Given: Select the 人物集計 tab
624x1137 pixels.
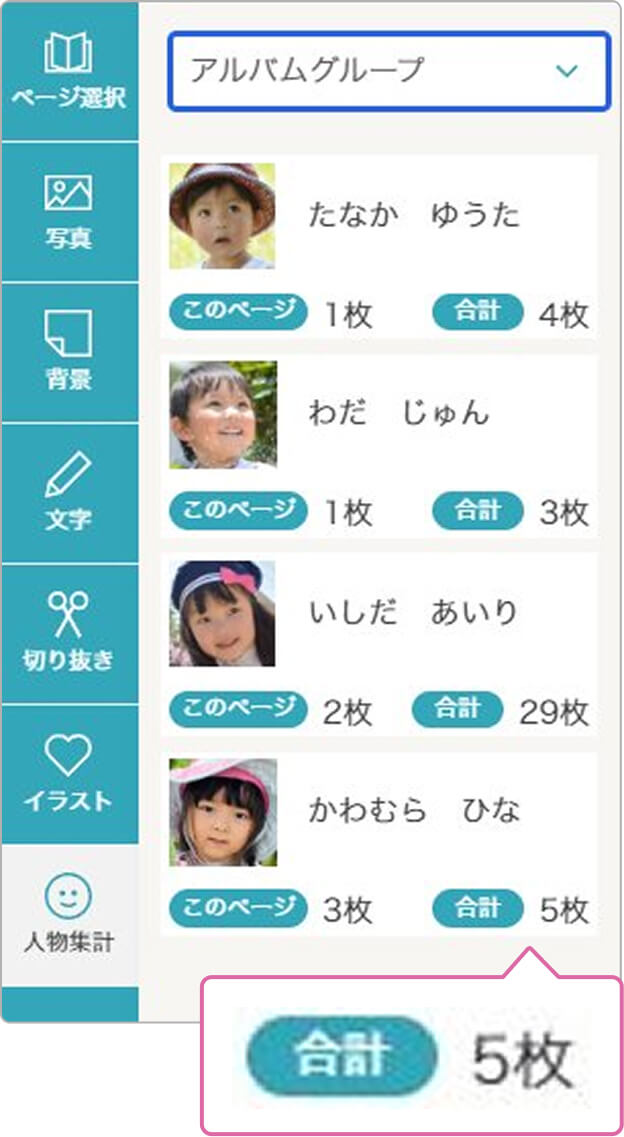Looking at the screenshot, I should [x=69, y=913].
